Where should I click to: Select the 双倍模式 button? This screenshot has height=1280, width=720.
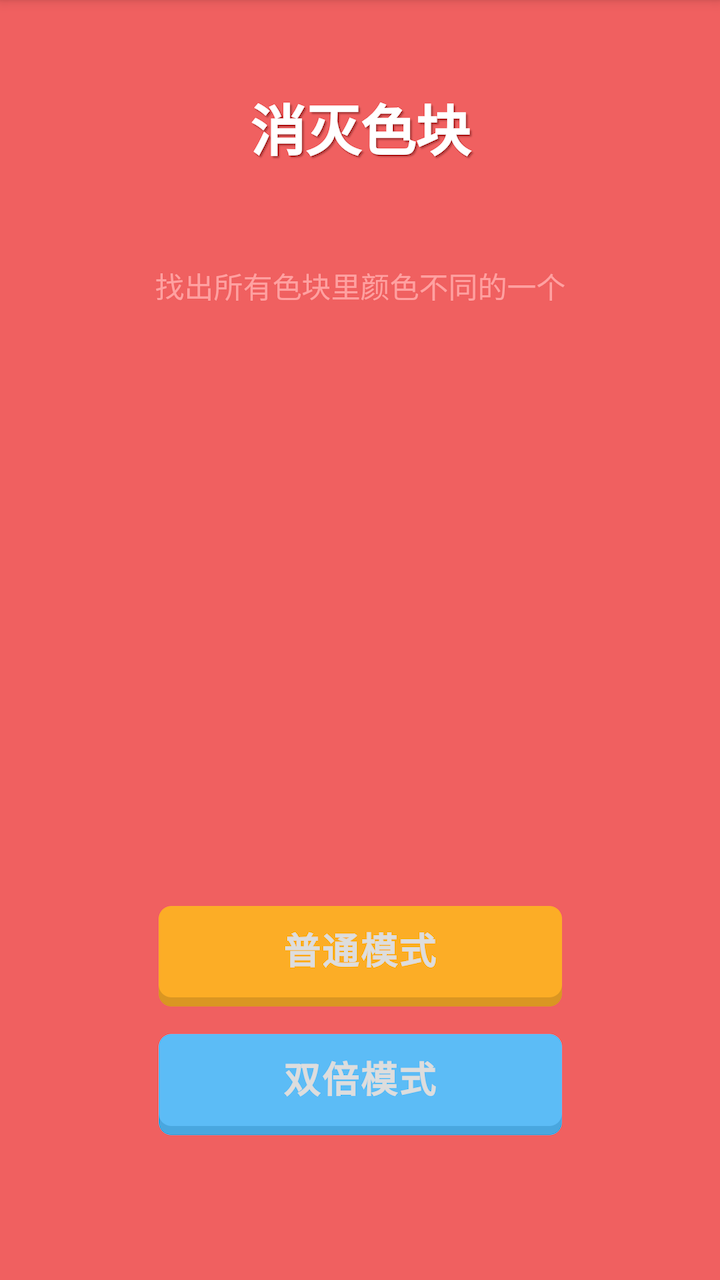(x=360, y=1084)
